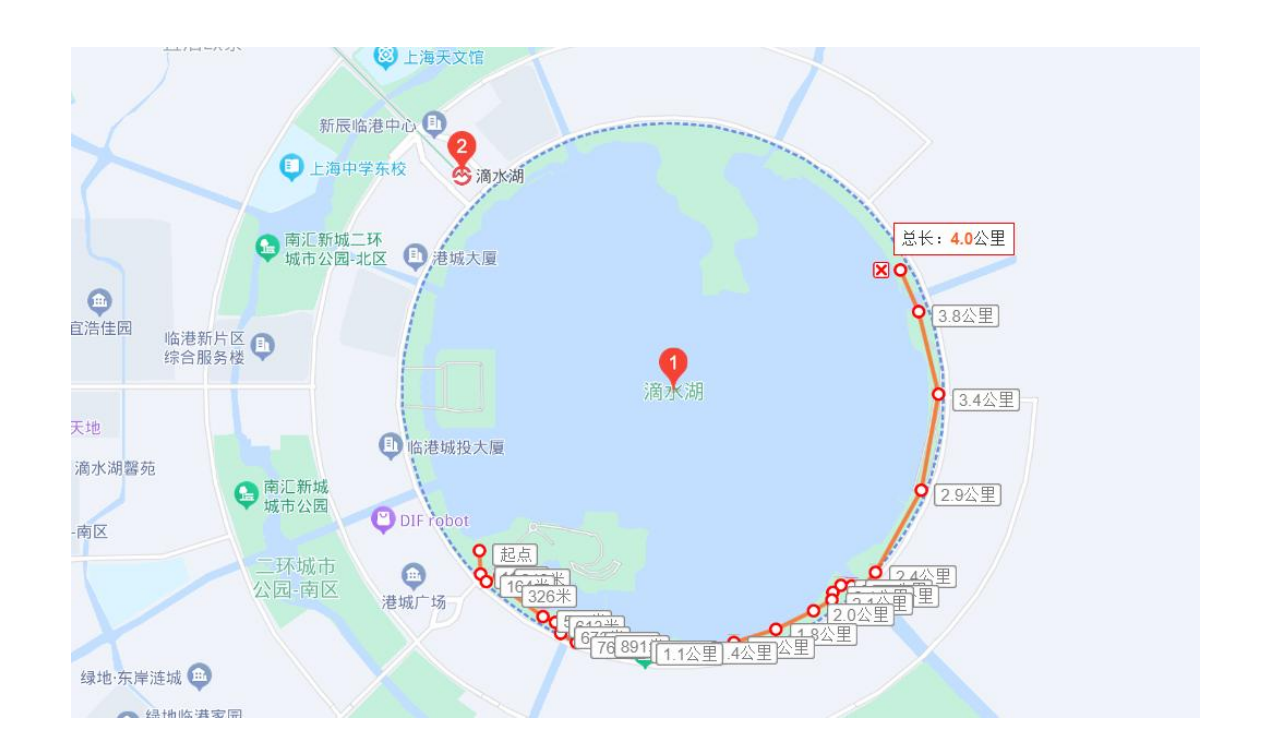Tap the 3.8公里 measurement point

tap(918, 312)
